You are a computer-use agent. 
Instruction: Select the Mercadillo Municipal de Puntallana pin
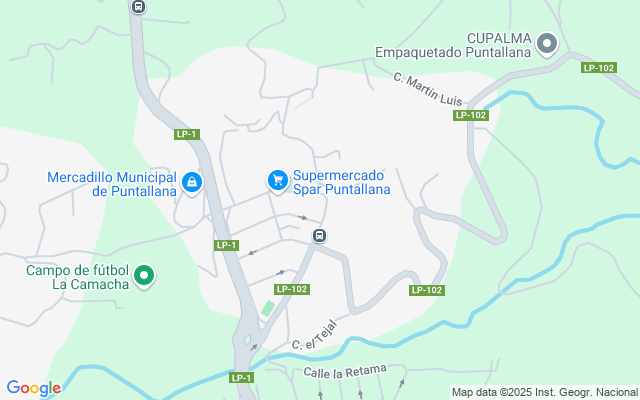(x=192, y=184)
